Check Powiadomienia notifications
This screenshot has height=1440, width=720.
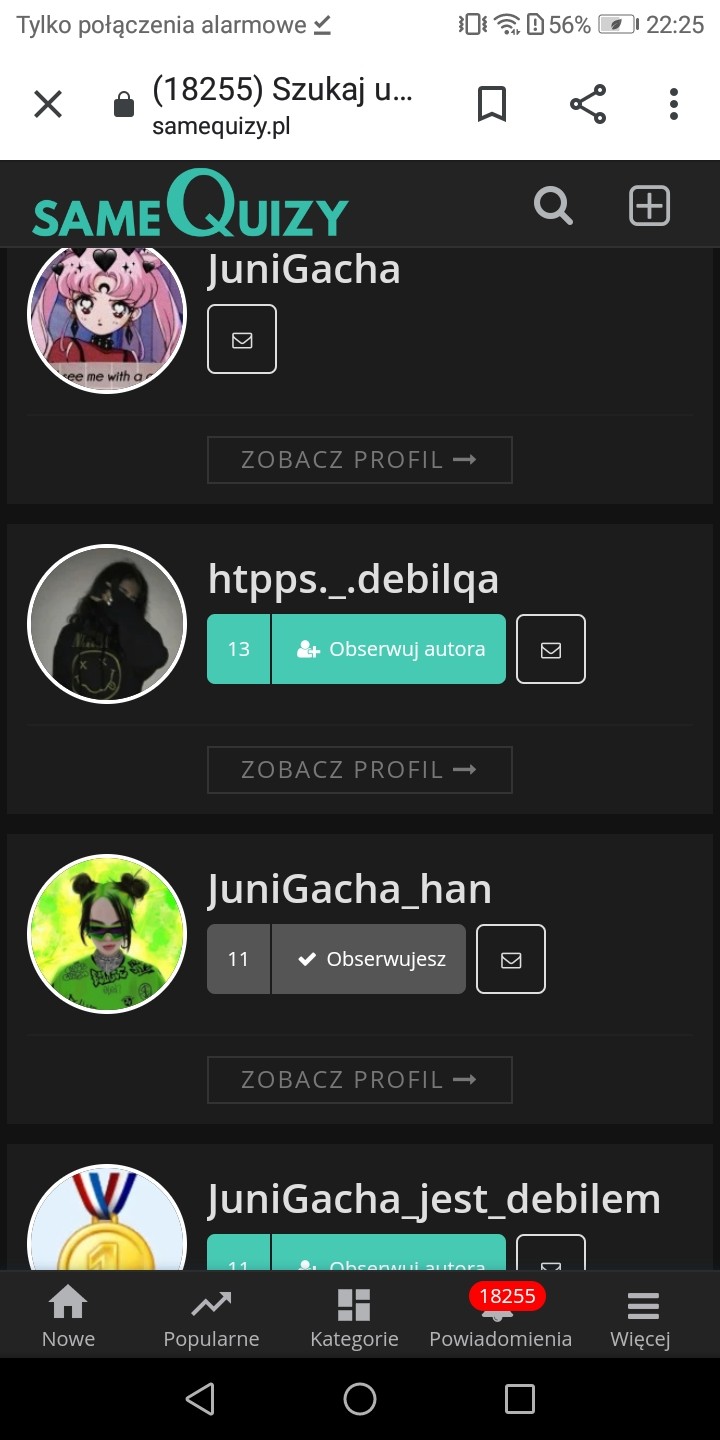pyautogui.click(x=500, y=1317)
